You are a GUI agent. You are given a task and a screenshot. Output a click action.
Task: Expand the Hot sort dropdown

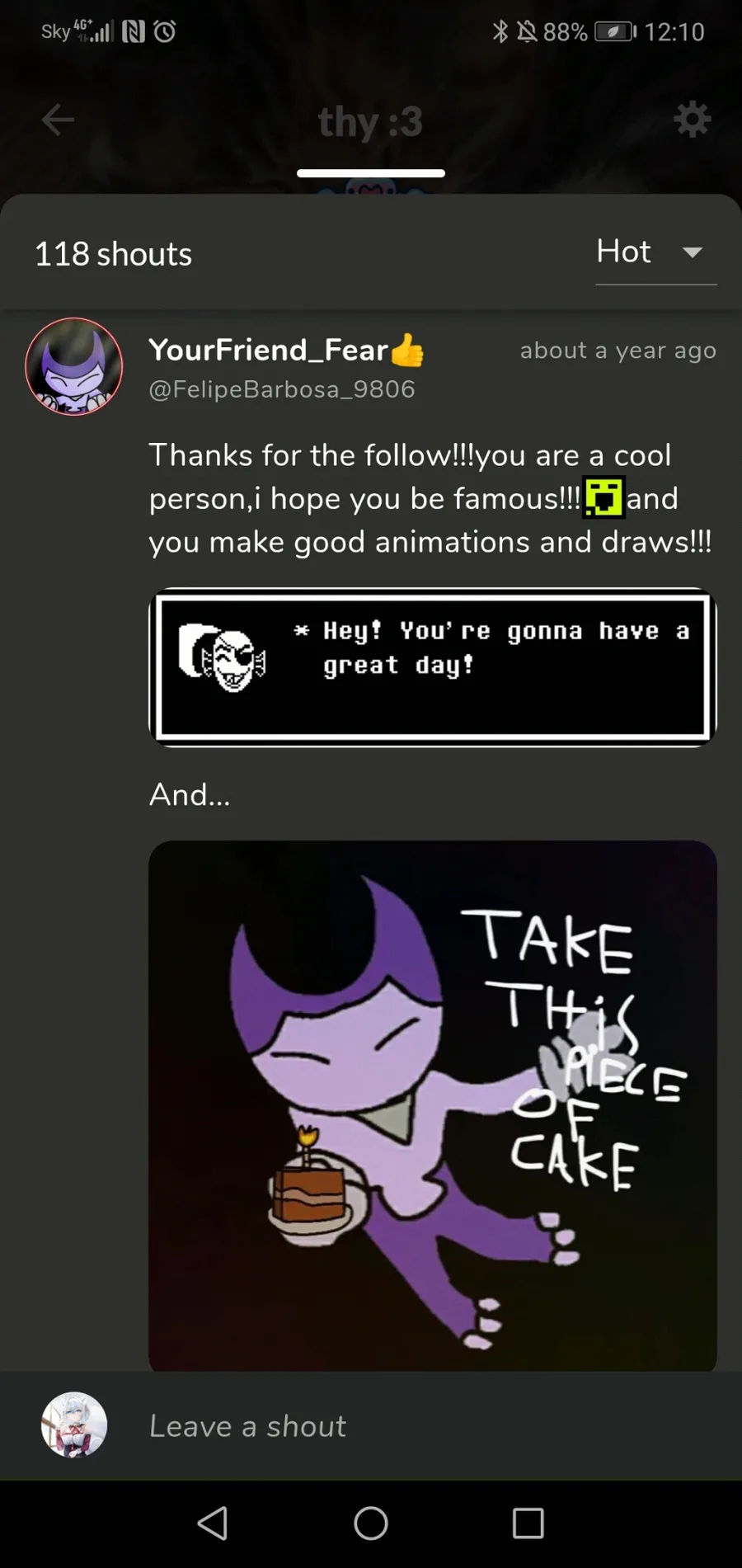(x=655, y=252)
